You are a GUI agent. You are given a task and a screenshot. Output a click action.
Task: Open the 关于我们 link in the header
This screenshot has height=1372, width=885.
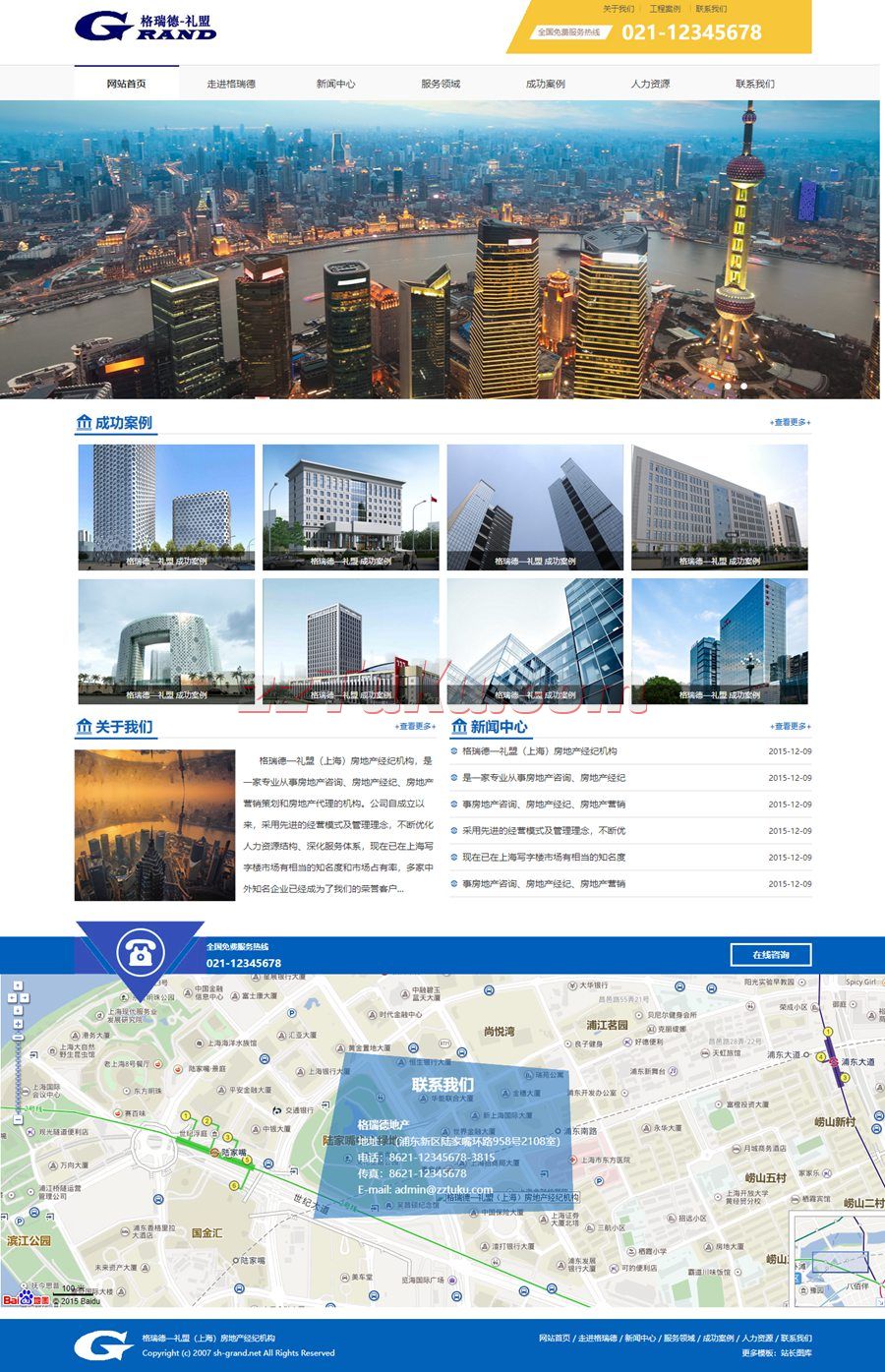coord(619,9)
